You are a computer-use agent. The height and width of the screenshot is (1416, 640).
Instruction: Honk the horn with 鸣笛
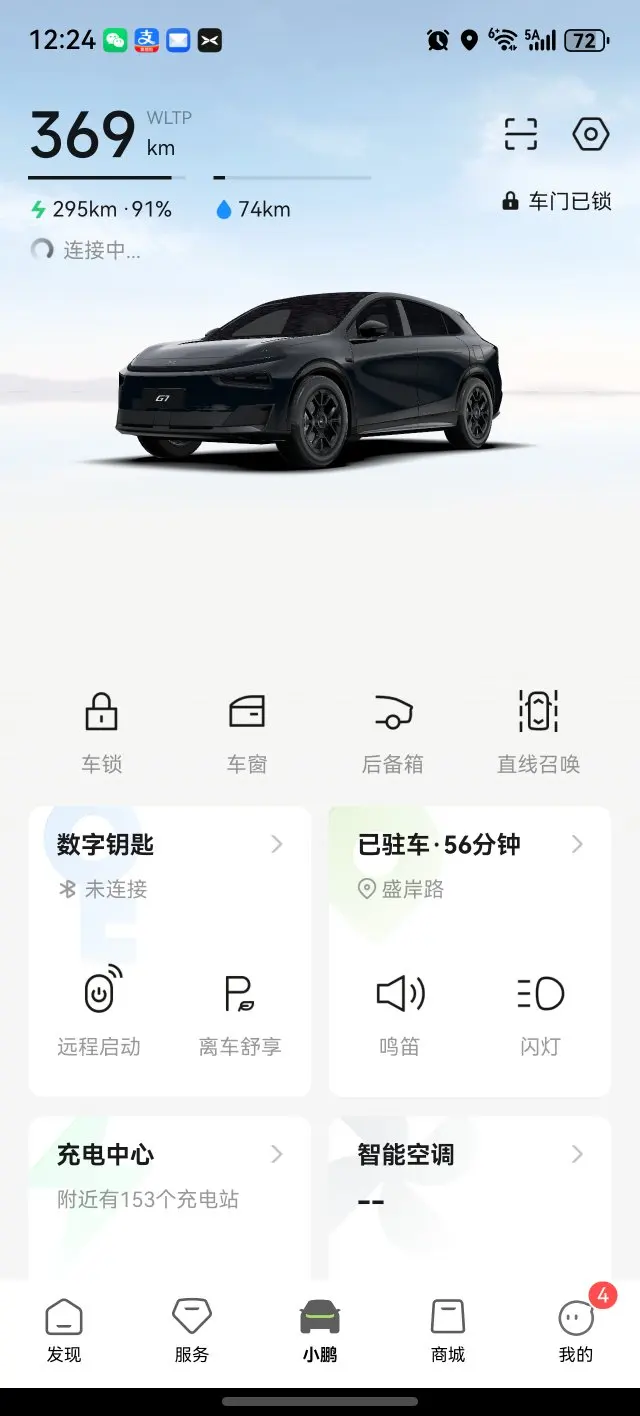pos(399,1011)
